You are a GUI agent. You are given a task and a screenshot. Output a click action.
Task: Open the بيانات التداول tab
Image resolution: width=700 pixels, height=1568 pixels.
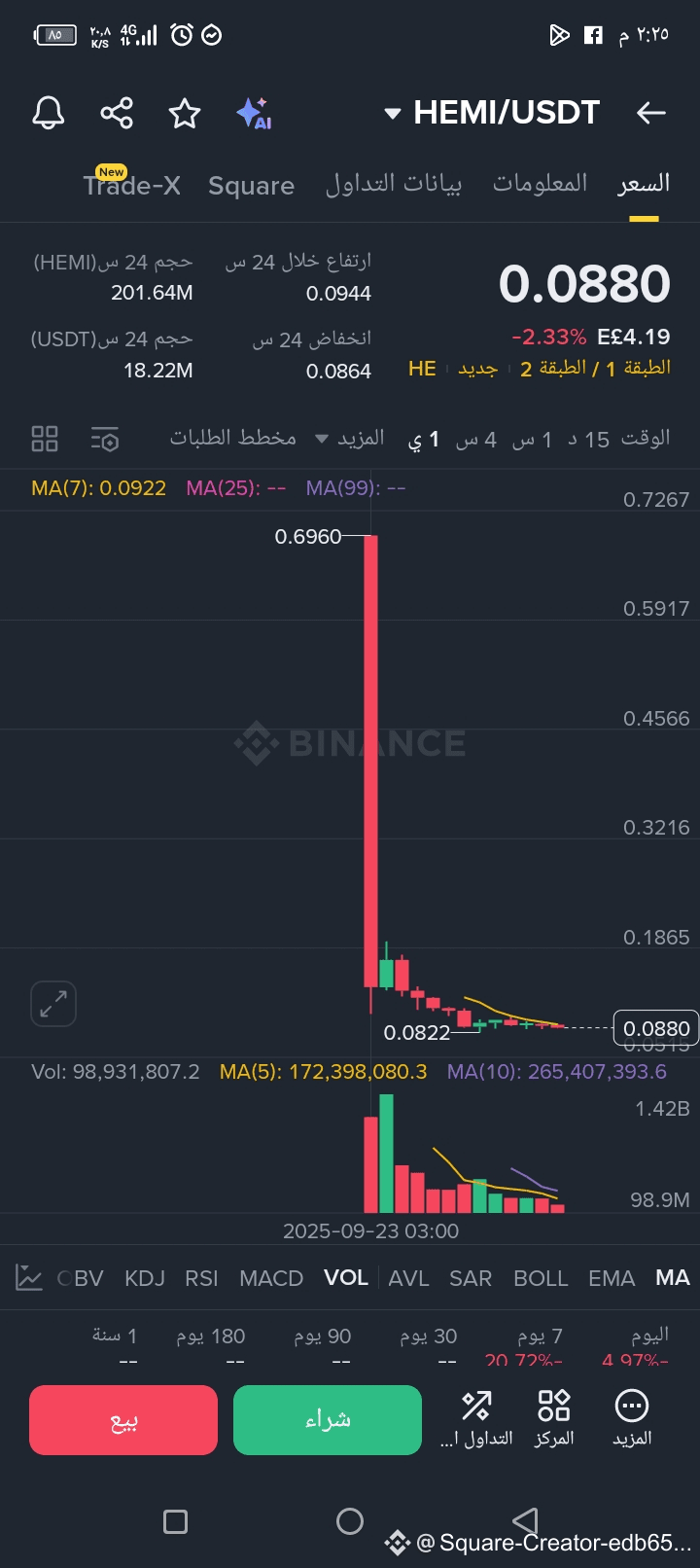click(x=393, y=184)
